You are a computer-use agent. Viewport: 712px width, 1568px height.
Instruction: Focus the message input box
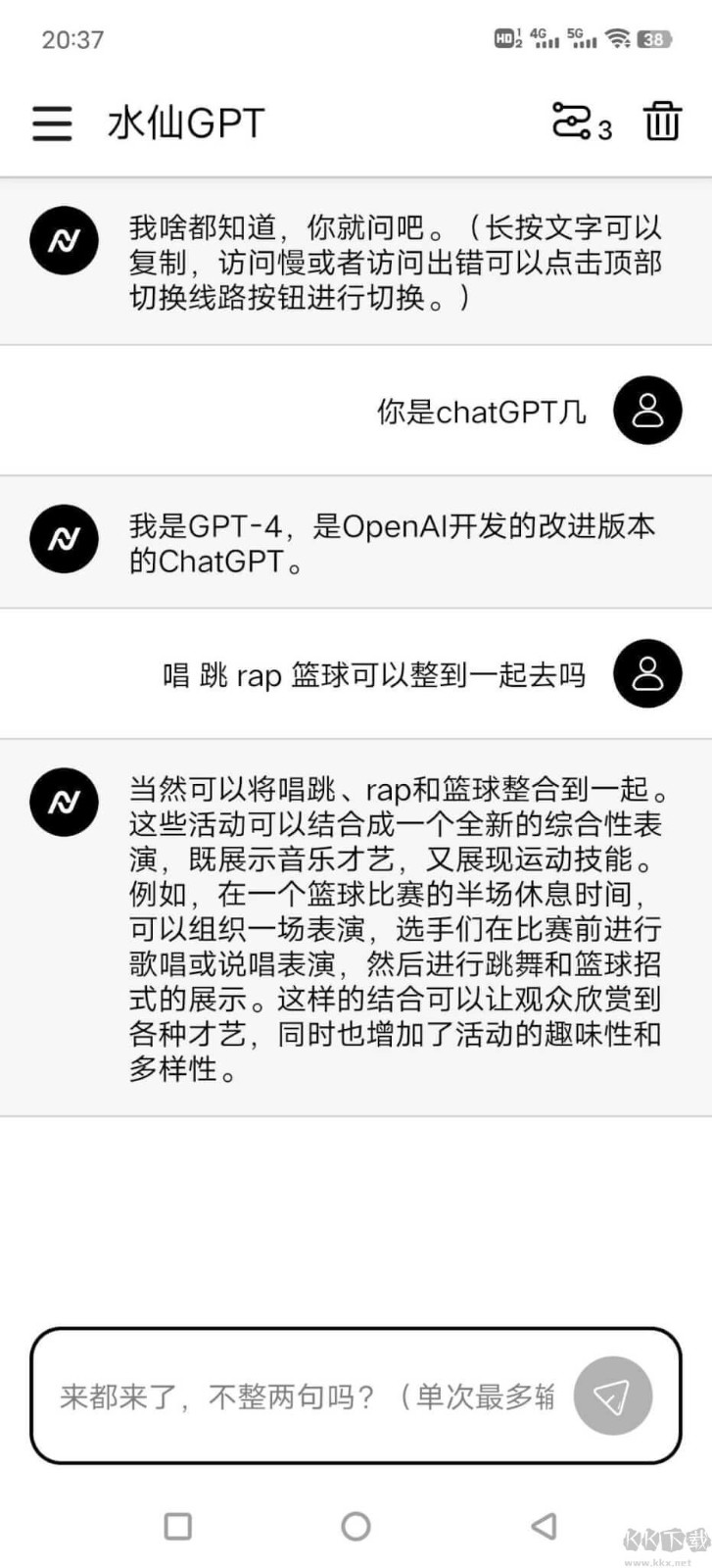click(x=306, y=1396)
